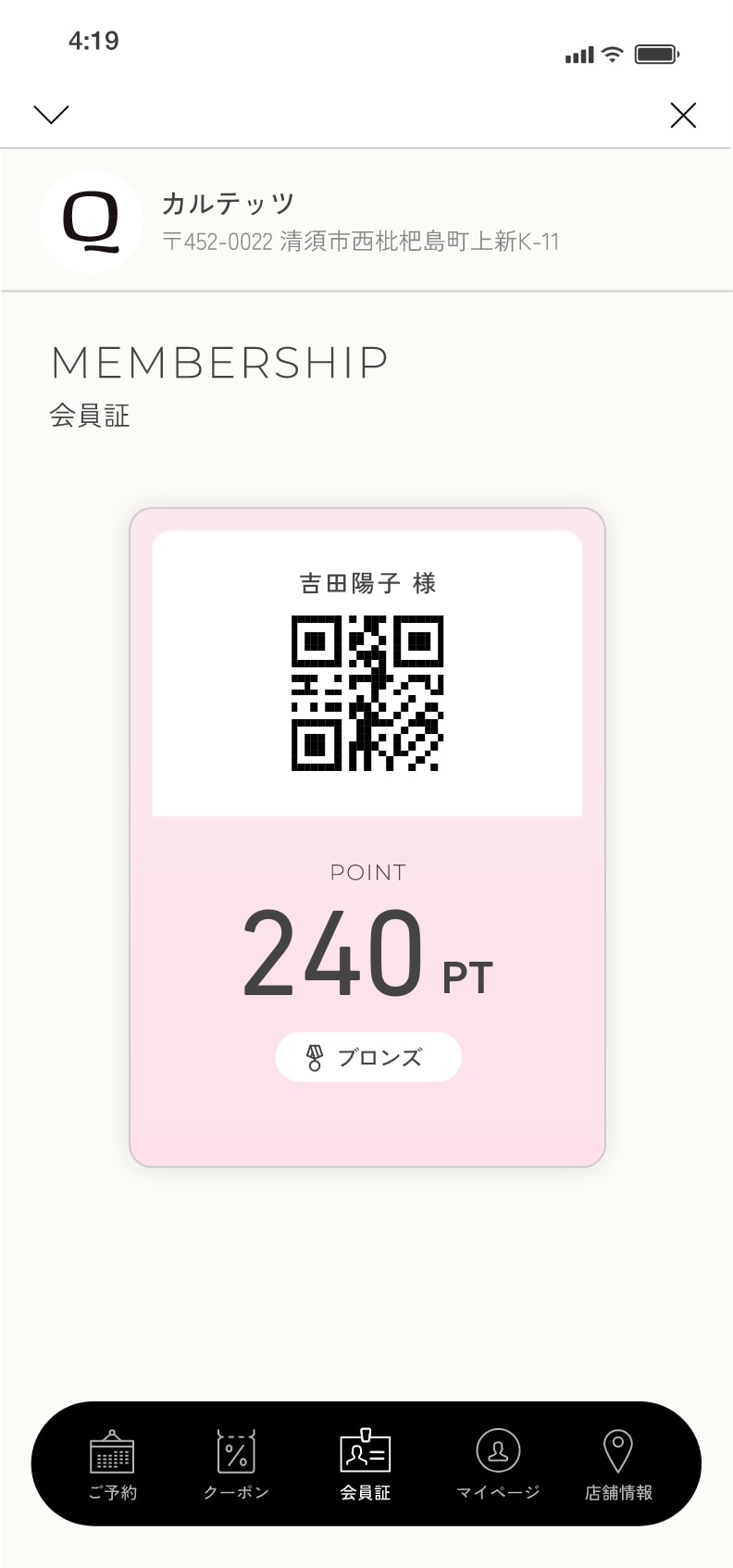The width and height of the screenshot is (733, 1568).
Task: Open the ご予約 reservation tab
Action: click(112, 1464)
